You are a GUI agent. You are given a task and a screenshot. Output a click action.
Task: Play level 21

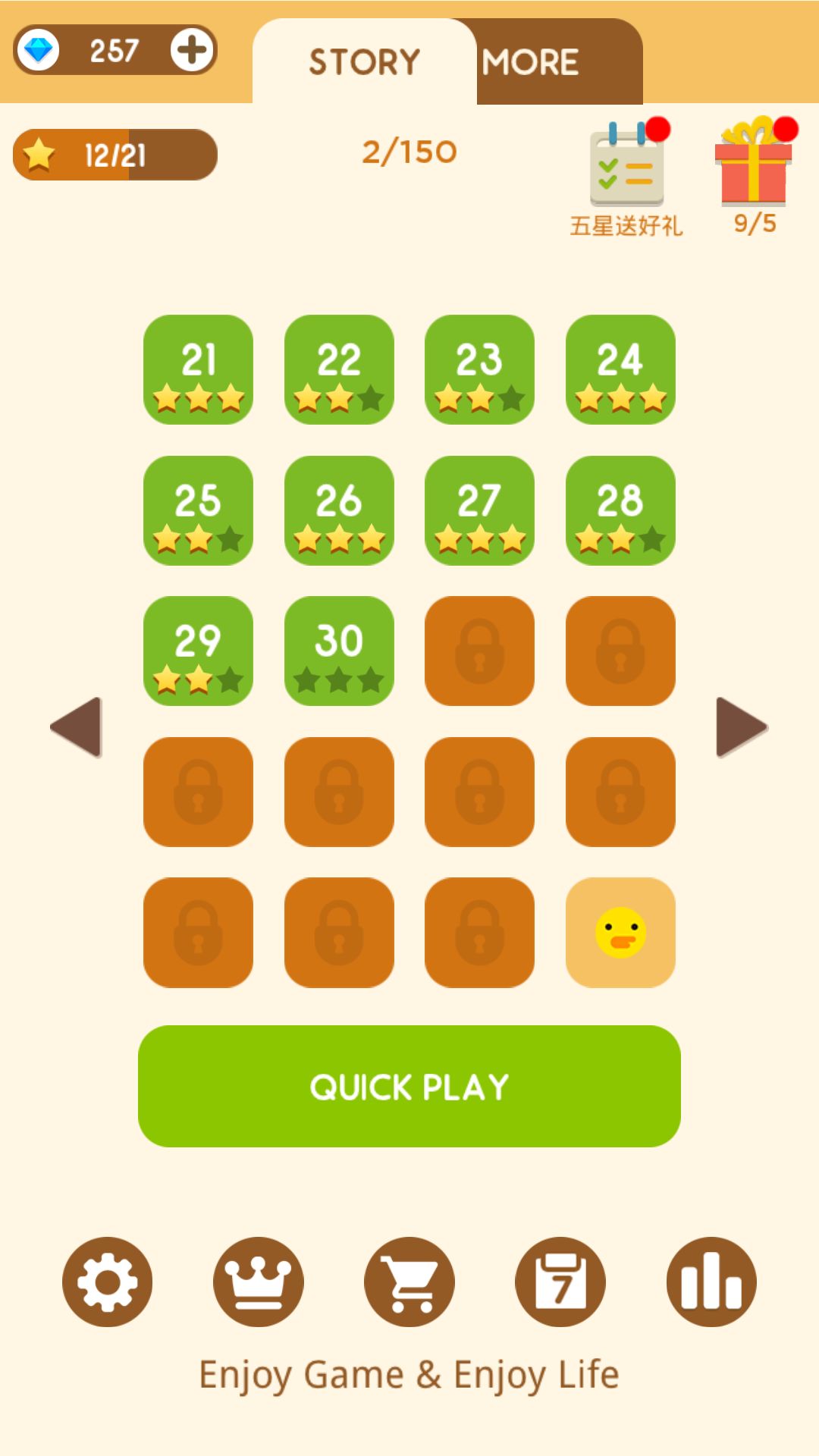pos(199,369)
